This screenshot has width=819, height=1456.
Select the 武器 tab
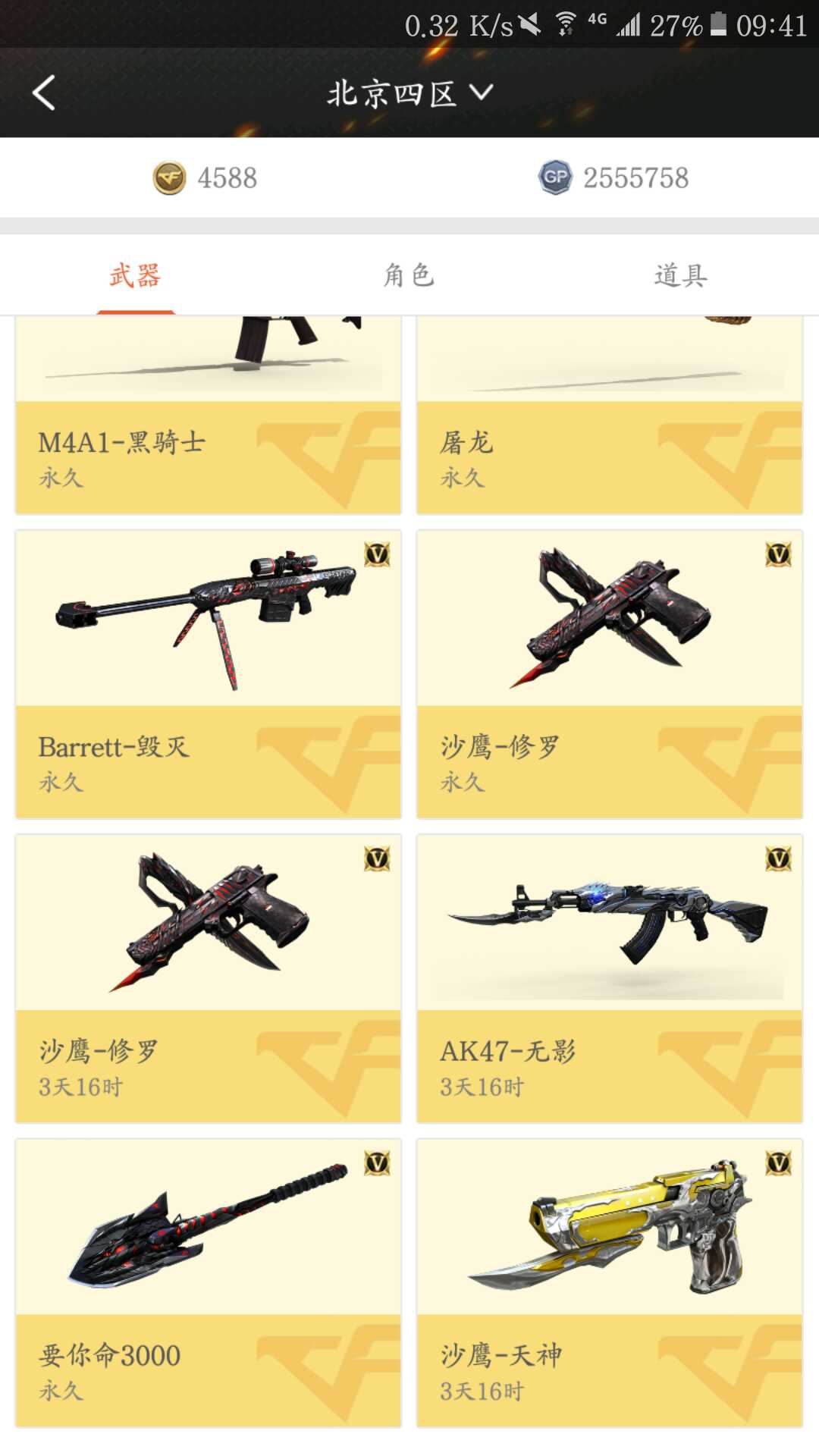[x=136, y=275]
